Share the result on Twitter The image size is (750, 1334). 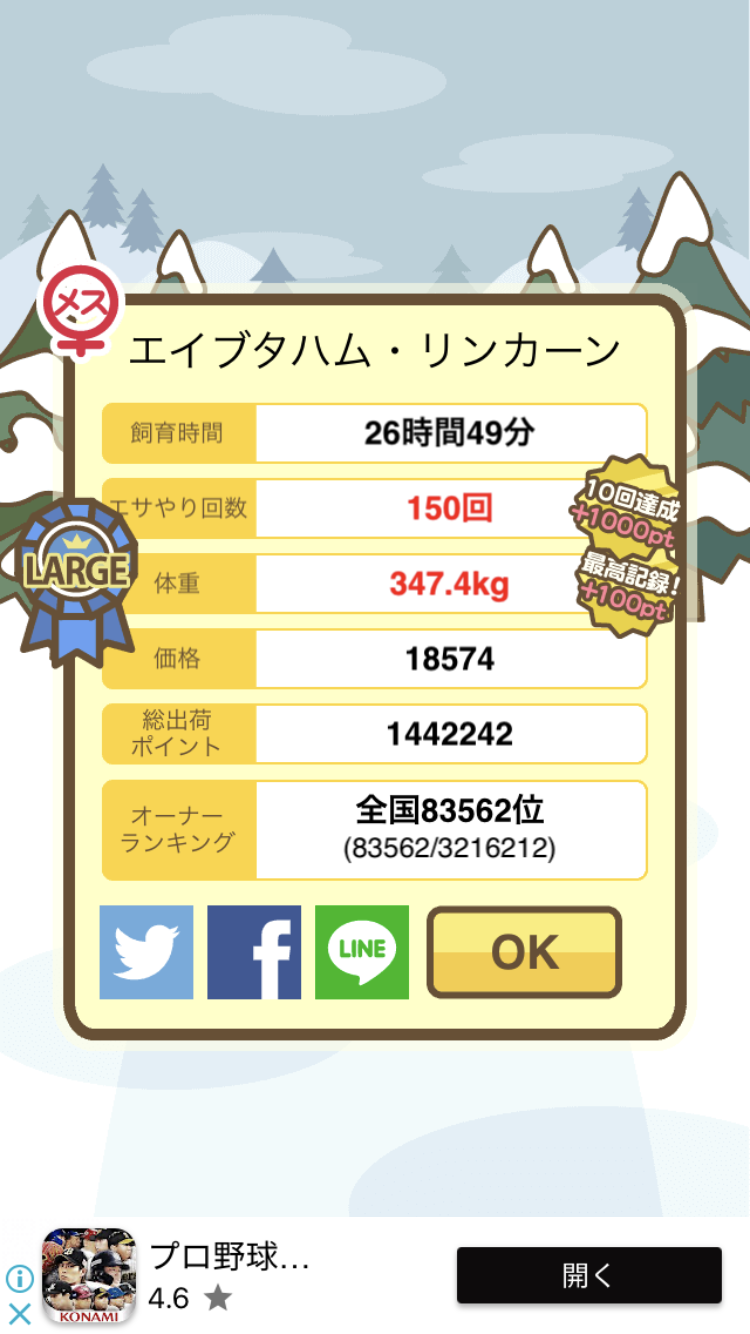click(146, 952)
